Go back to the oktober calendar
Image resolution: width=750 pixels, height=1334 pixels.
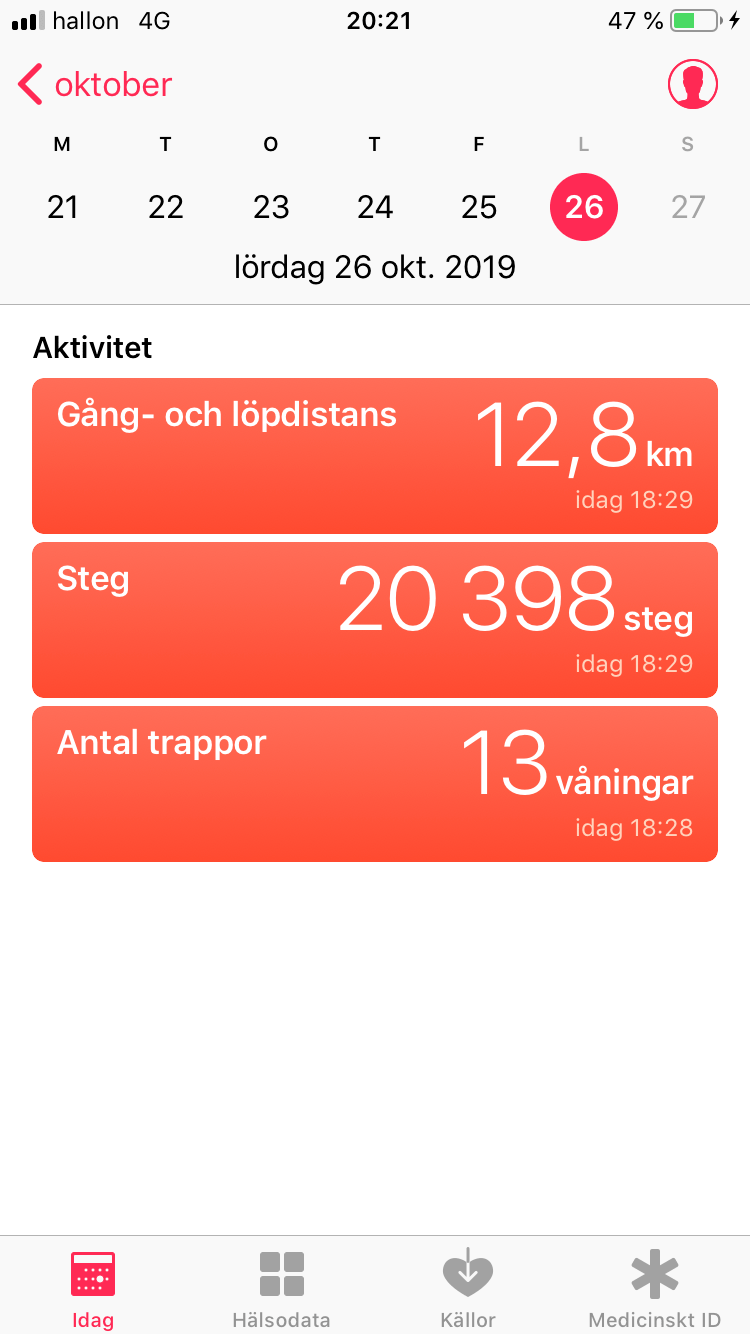pos(95,85)
